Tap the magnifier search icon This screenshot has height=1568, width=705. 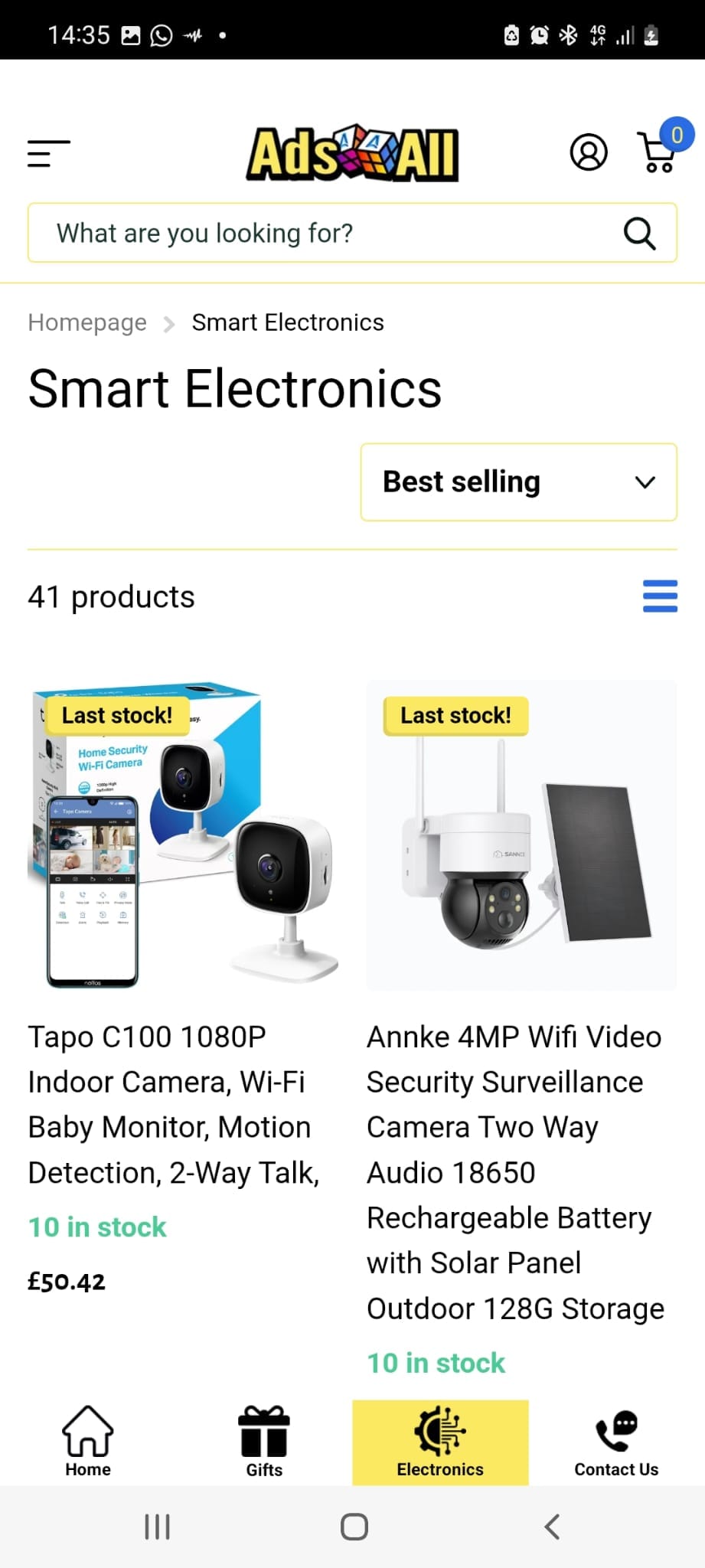click(x=639, y=234)
